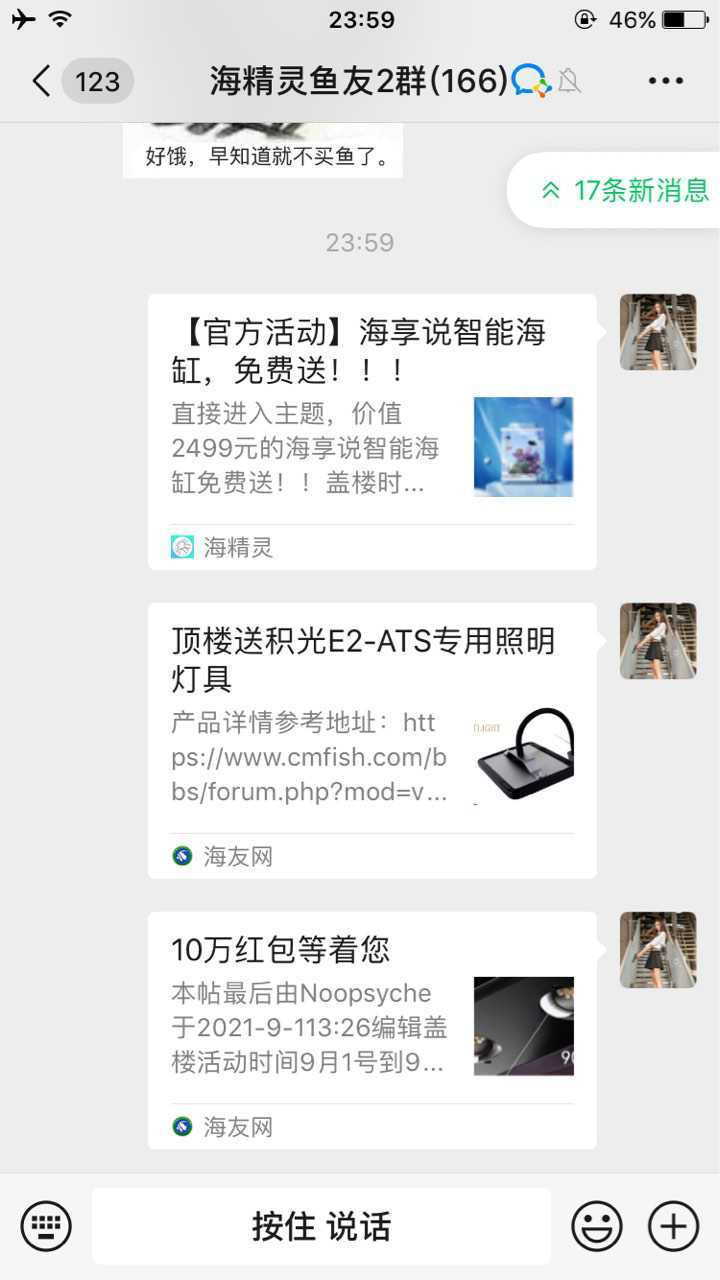This screenshot has width=720, height=1280.
Task: Open the 10万红包等着您 shared post card
Action: (x=372, y=1030)
